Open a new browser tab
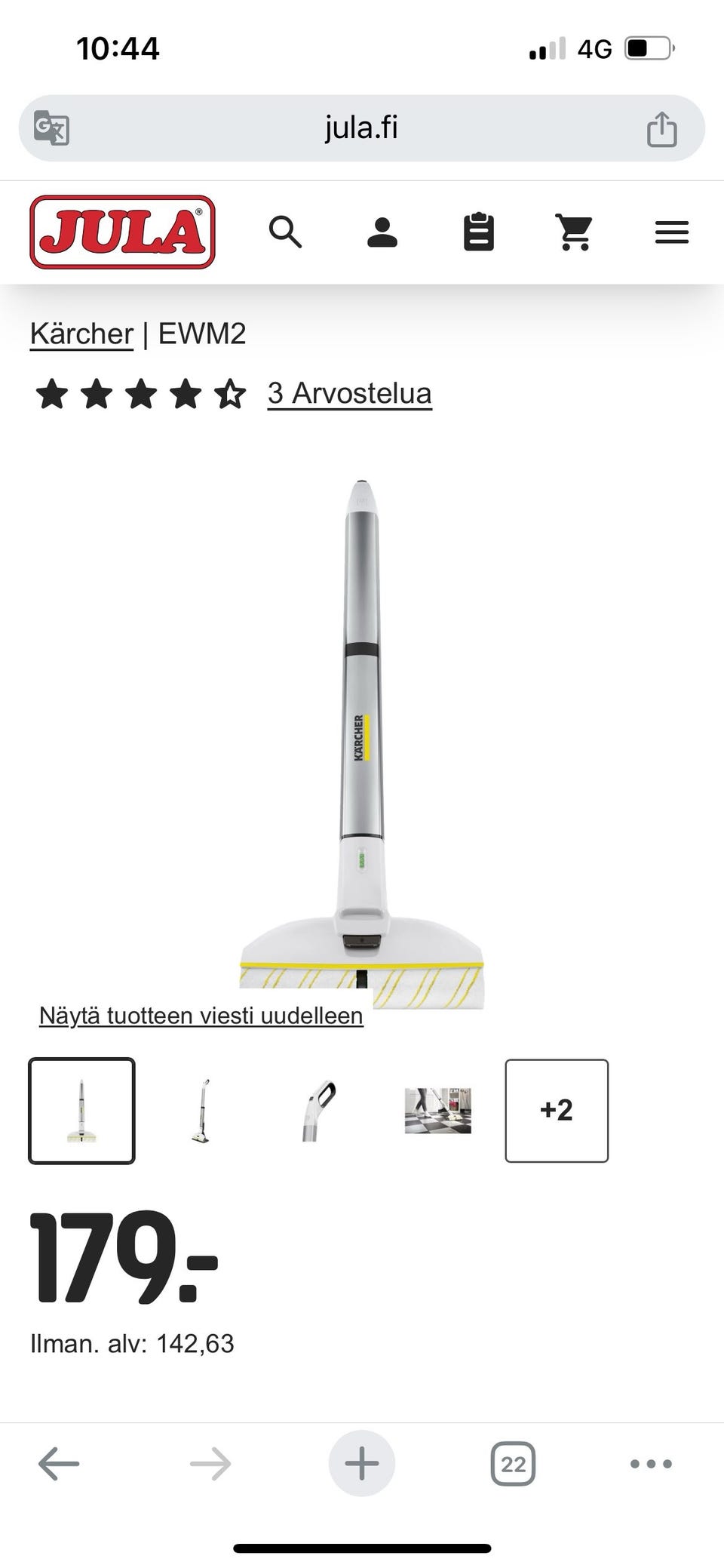 (x=362, y=1464)
